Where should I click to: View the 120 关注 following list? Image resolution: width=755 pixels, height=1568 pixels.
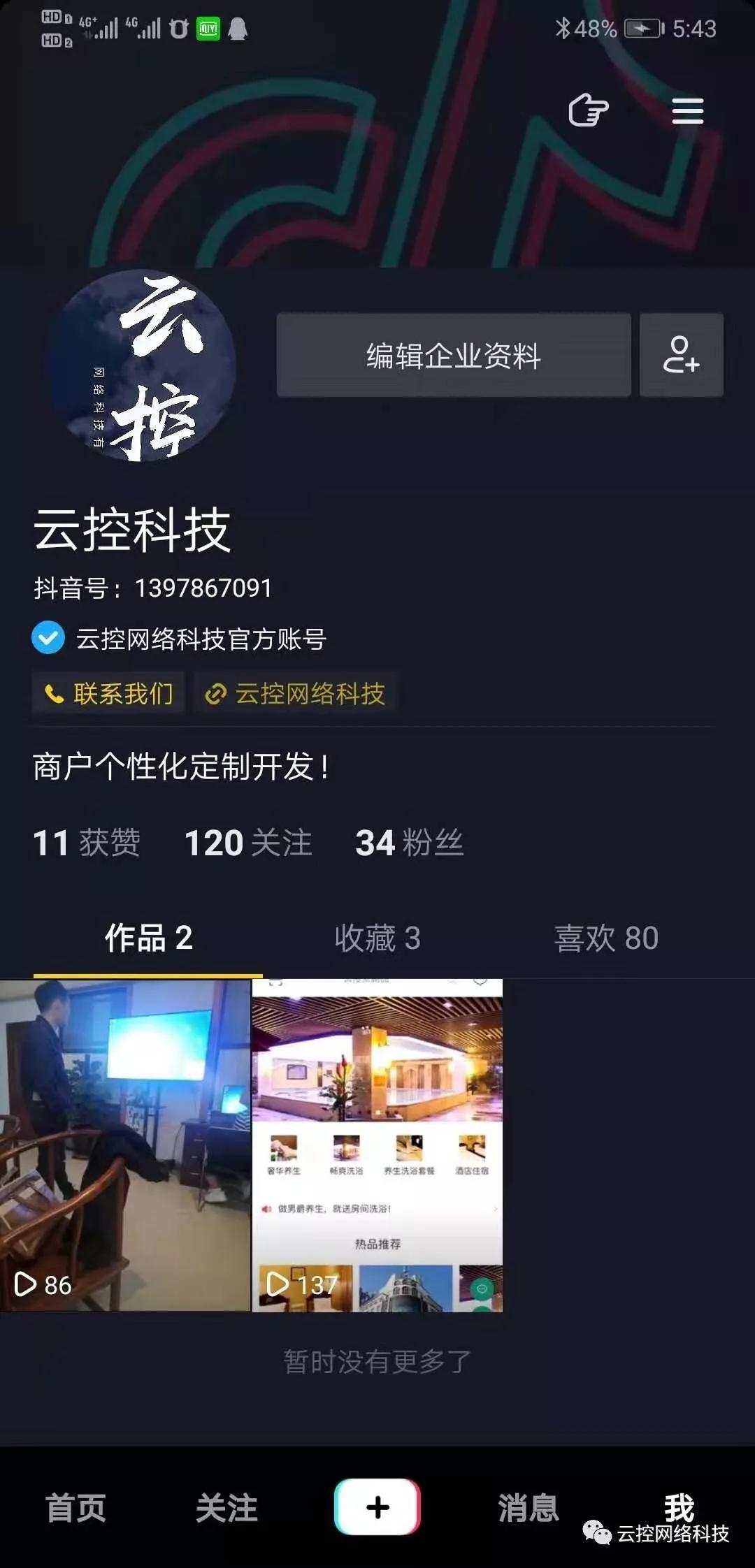point(247,843)
